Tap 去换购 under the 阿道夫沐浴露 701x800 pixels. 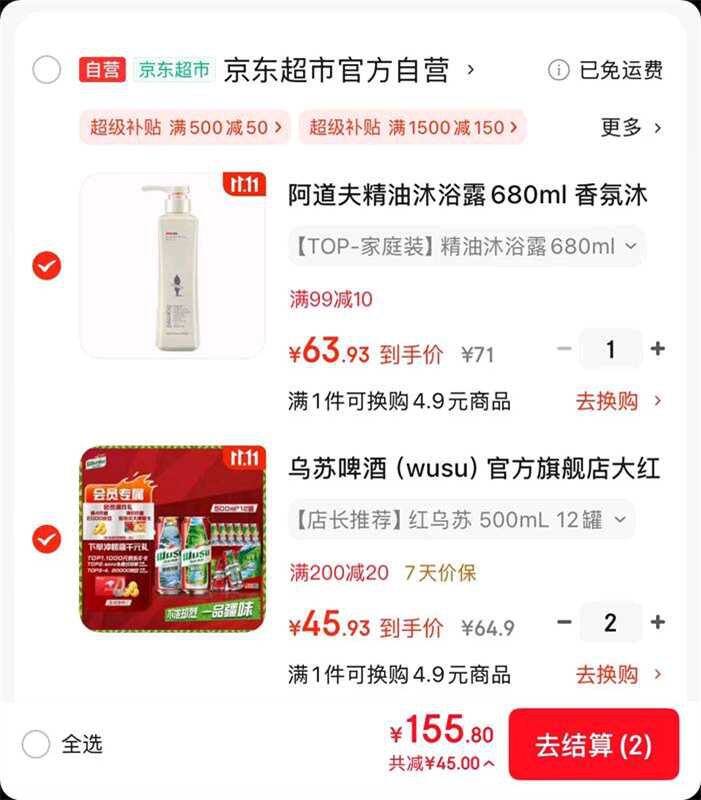[617, 401]
